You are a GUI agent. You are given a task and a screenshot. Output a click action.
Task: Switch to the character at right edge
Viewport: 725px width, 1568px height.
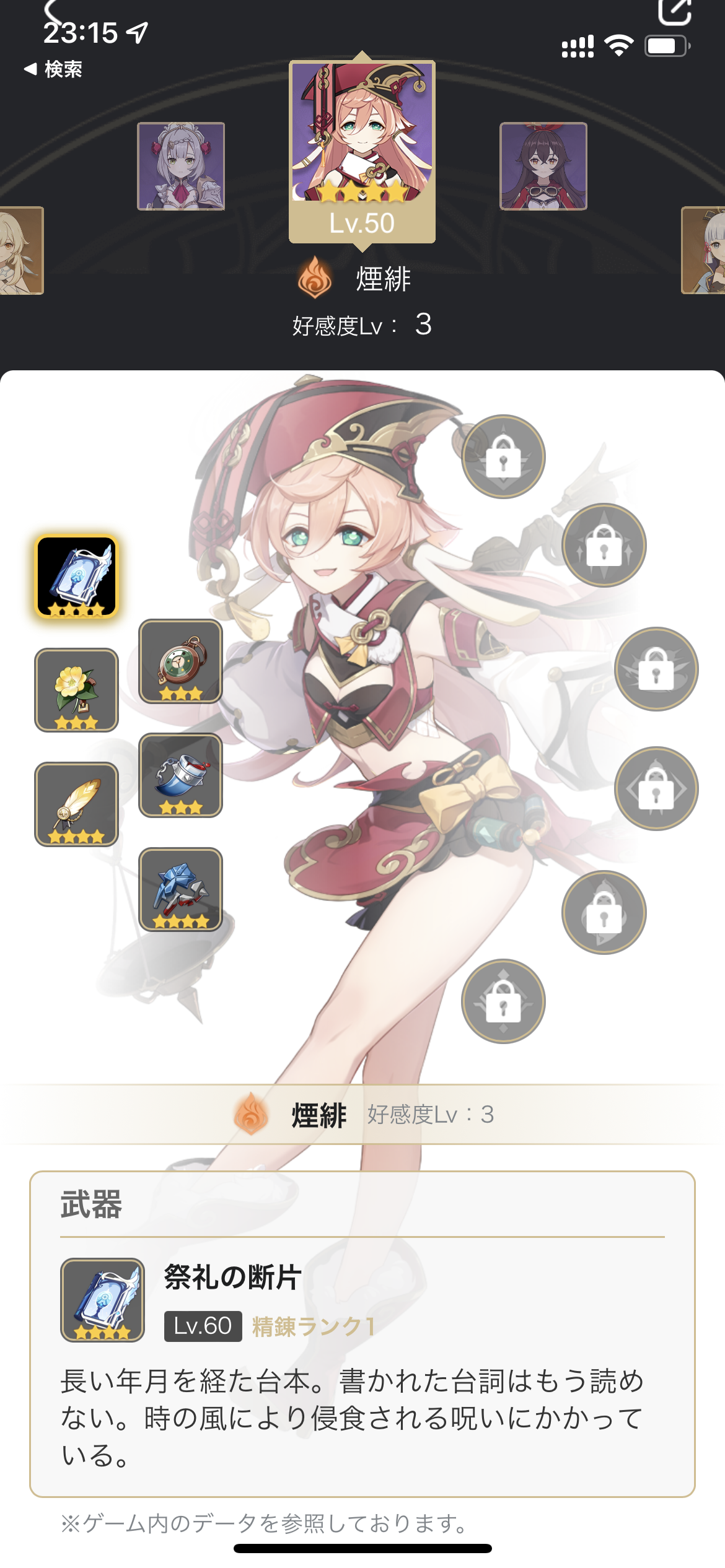pos(703,250)
